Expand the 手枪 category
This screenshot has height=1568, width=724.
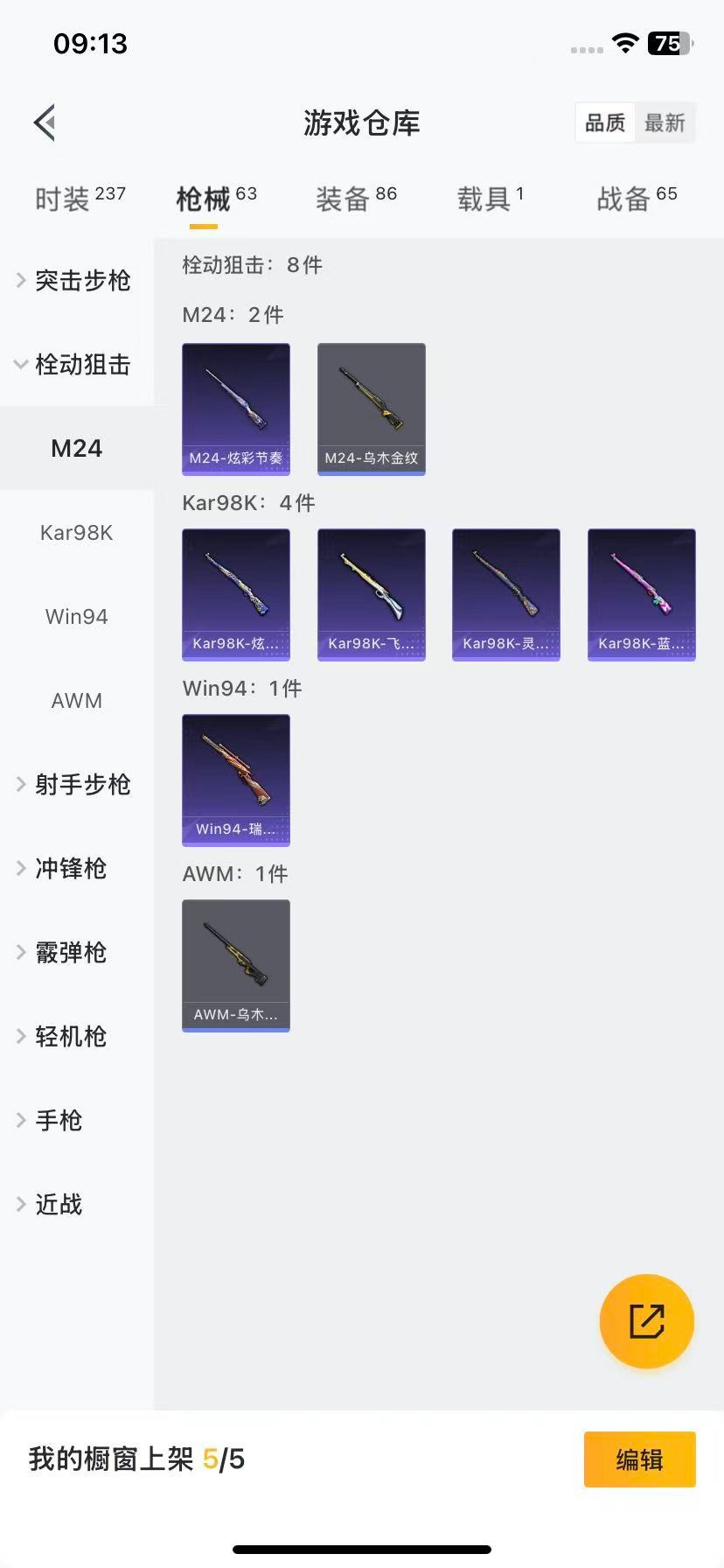59,1120
